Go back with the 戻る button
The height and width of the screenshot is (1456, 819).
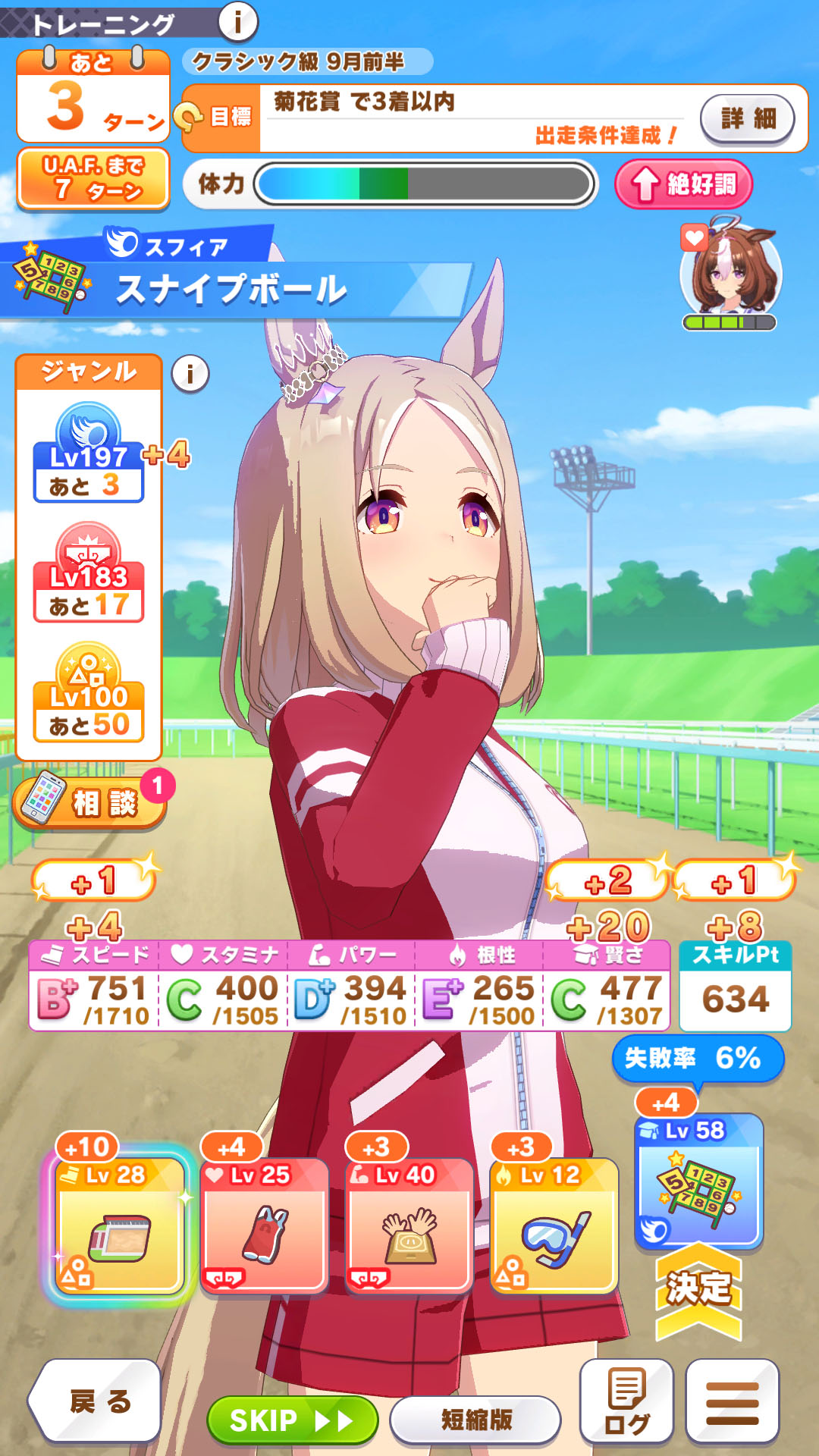(97, 1401)
